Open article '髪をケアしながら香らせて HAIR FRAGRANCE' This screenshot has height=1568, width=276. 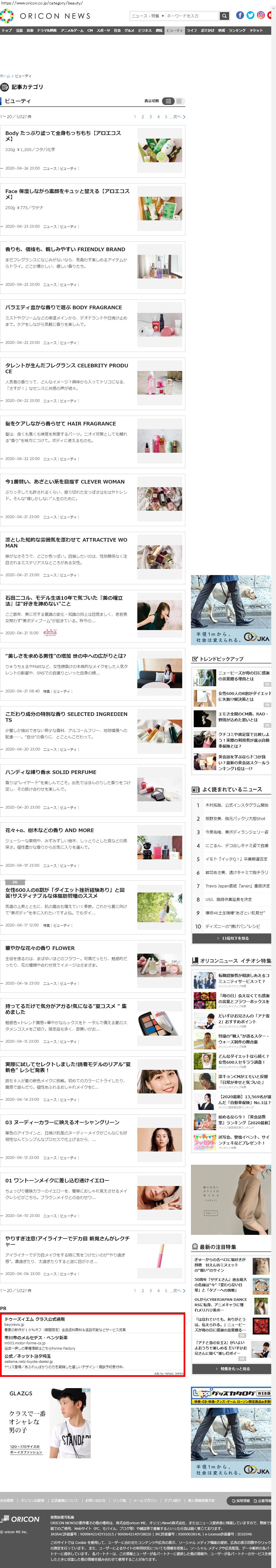click(60, 424)
